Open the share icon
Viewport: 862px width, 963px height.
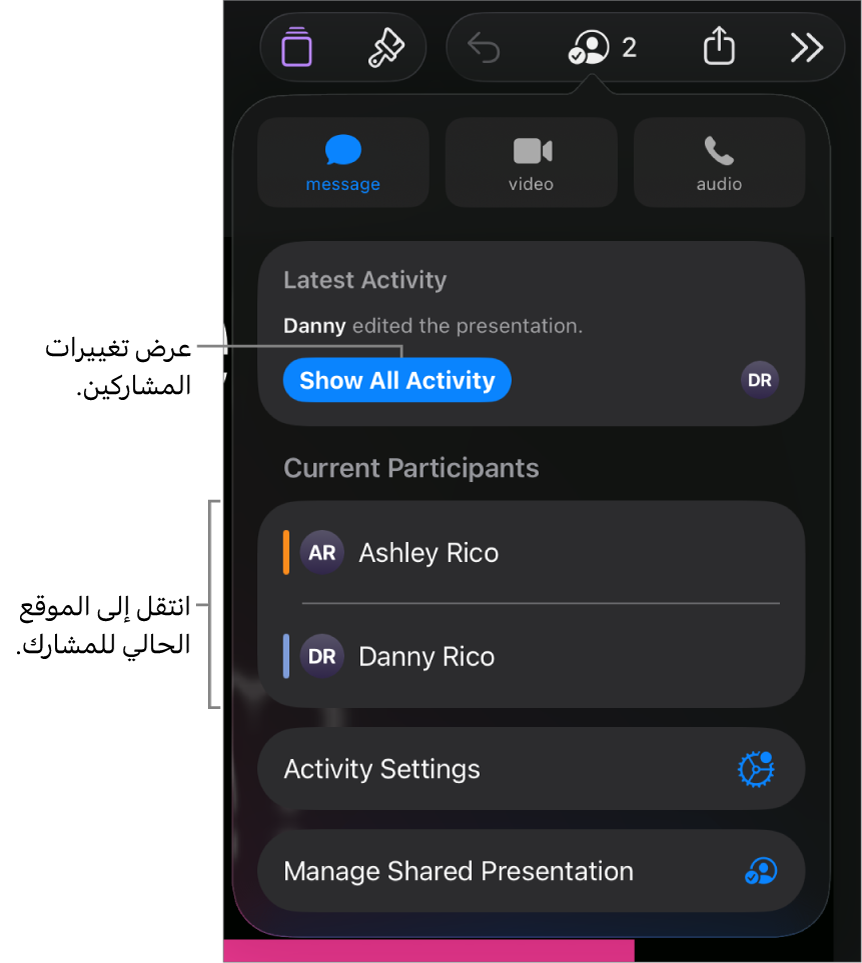tap(719, 47)
